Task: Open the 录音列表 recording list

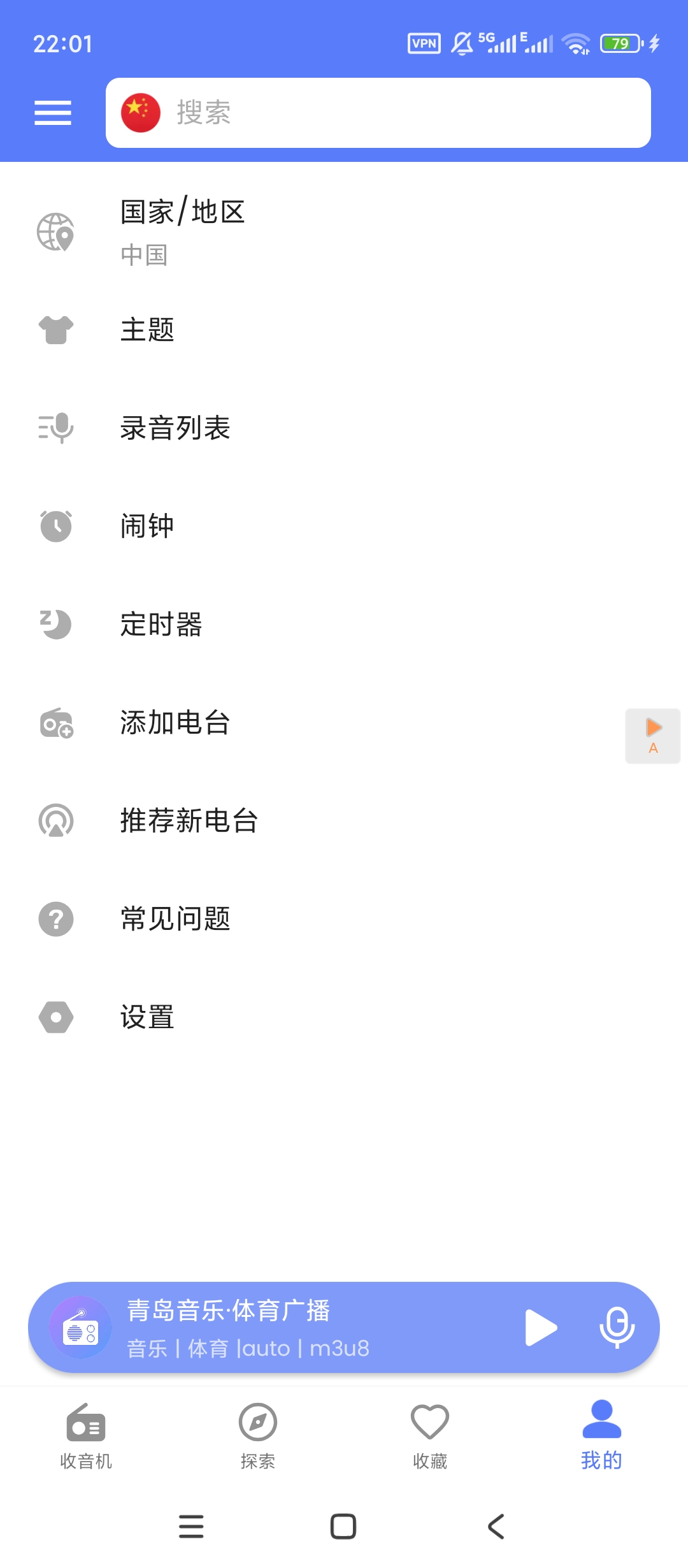Action: (176, 428)
